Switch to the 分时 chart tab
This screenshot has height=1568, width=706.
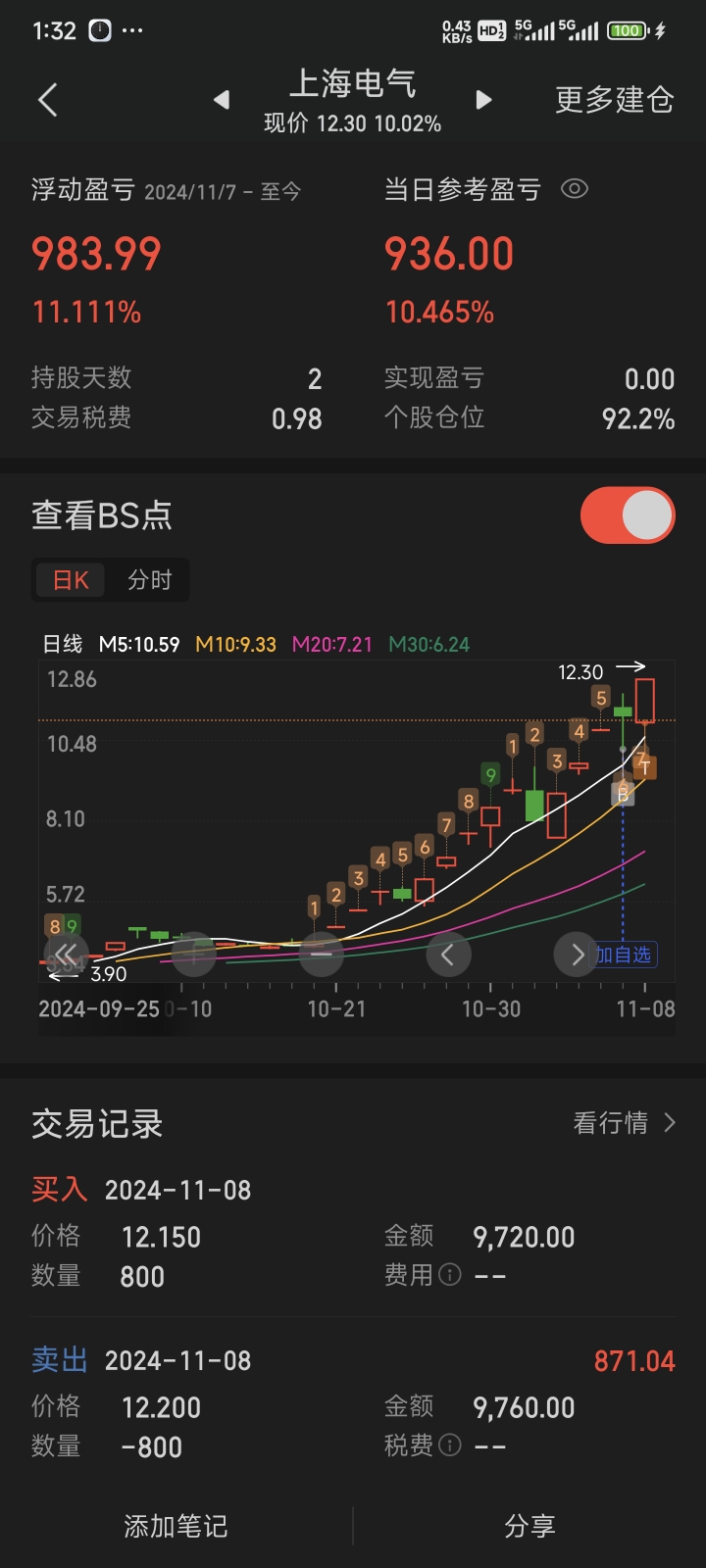149,580
